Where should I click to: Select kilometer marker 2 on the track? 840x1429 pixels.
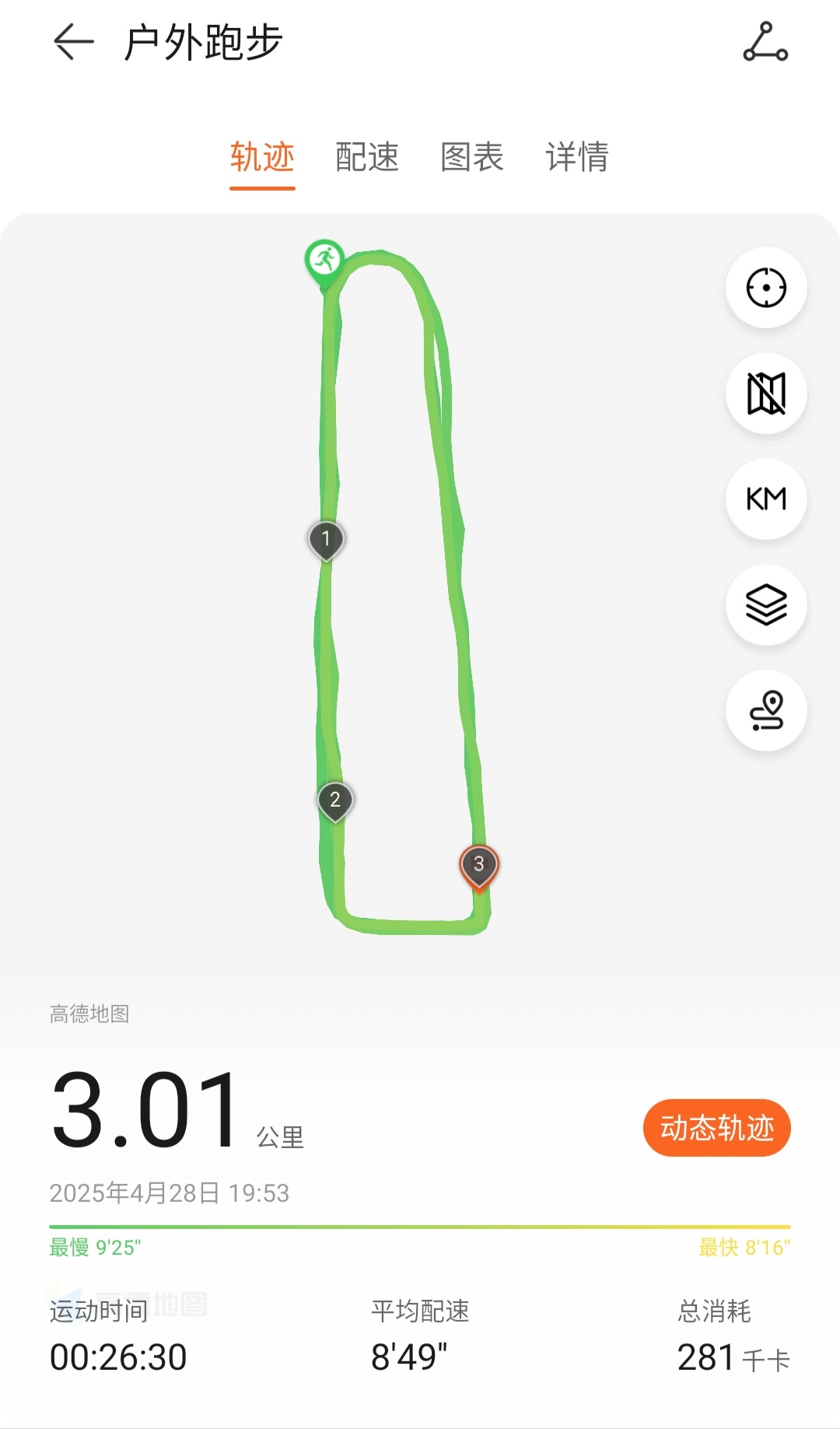pyautogui.click(x=335, y=800)
